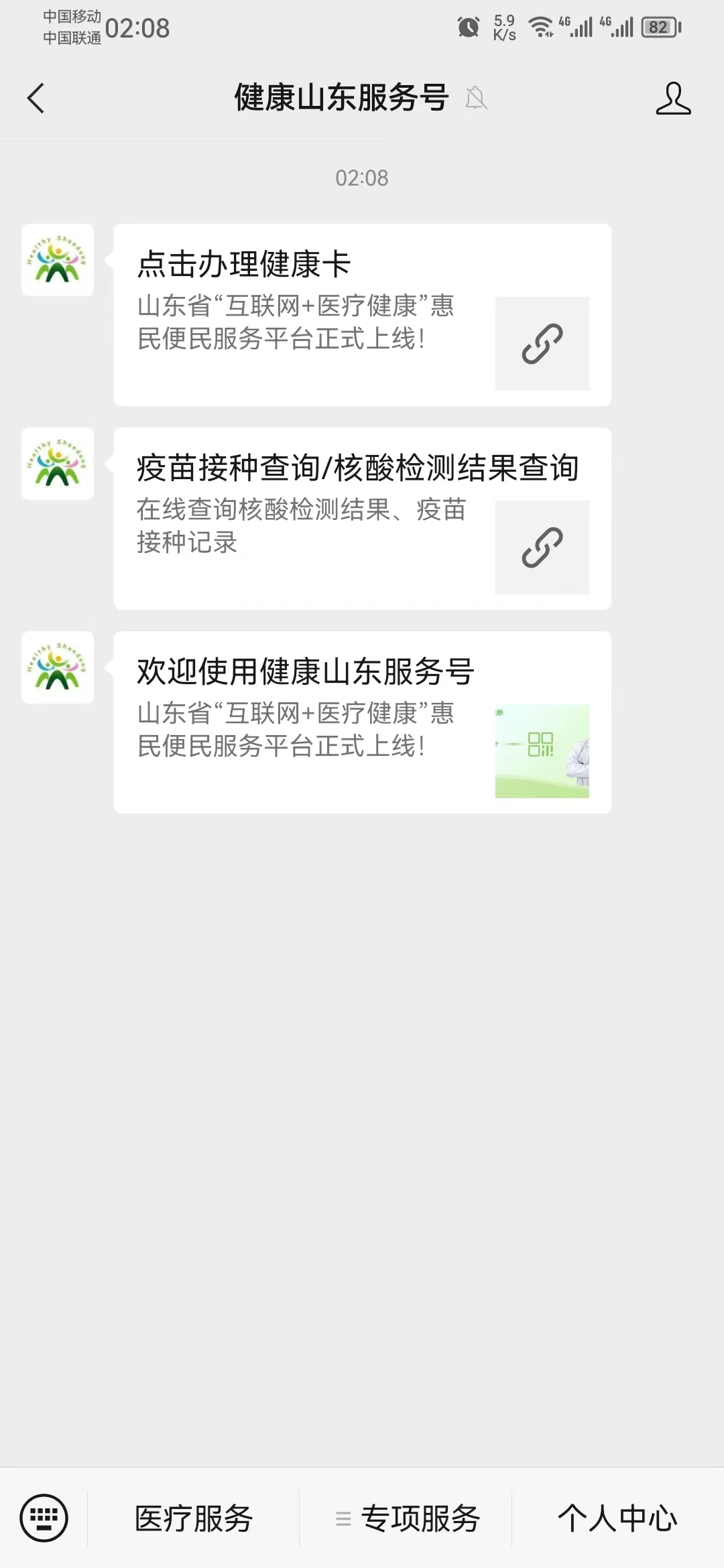This screenshot has height=1568, width=724.
Task: Open 疫苗接种查询/核酸检测结果查询 card
Action: (362, 519)
